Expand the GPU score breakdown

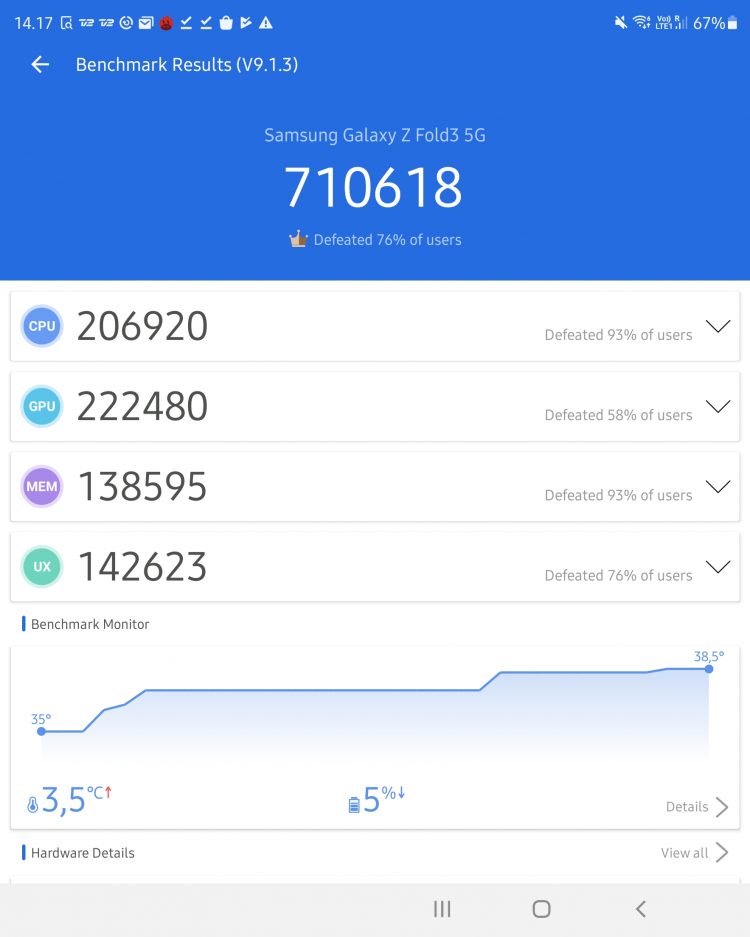[717, 406]
